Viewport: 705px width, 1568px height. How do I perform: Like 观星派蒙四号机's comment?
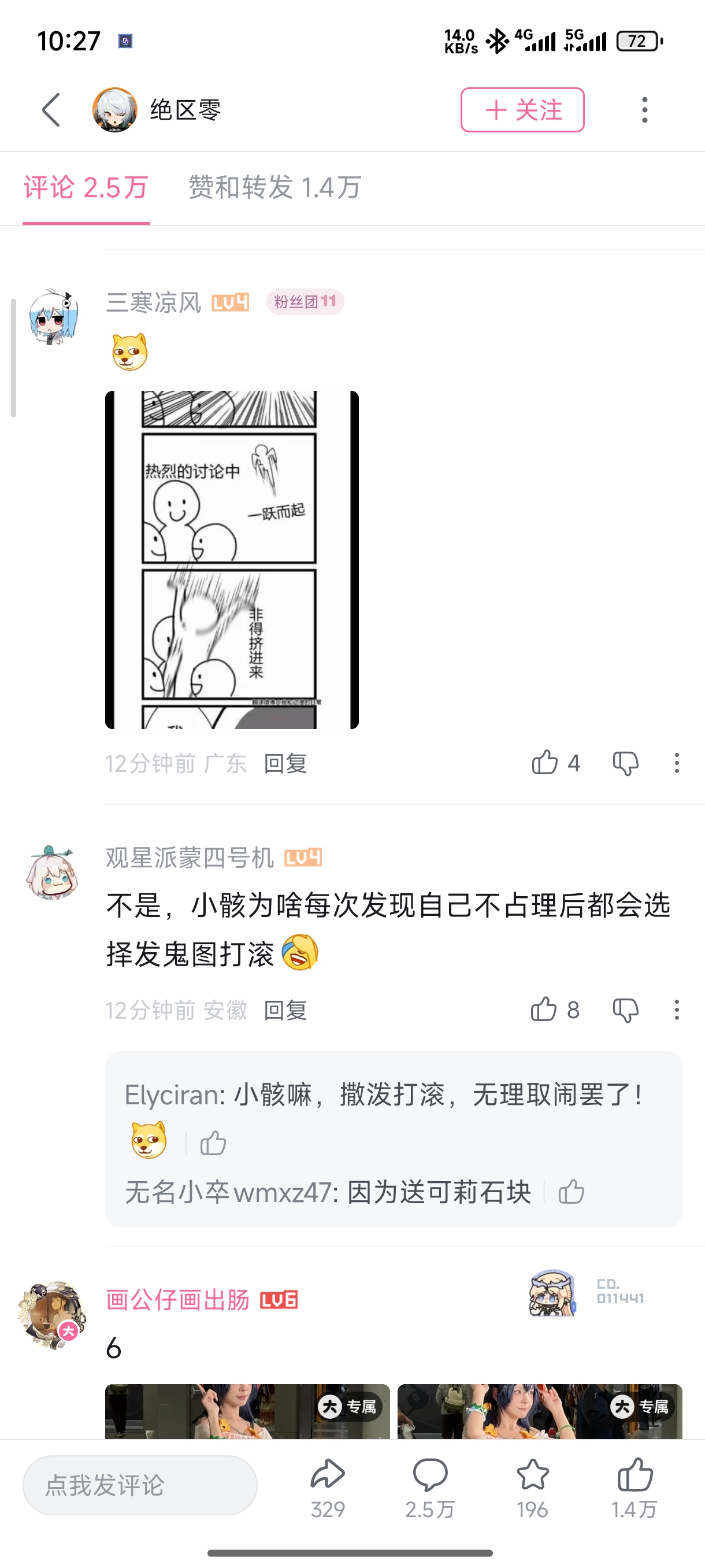coord(544,1010)
